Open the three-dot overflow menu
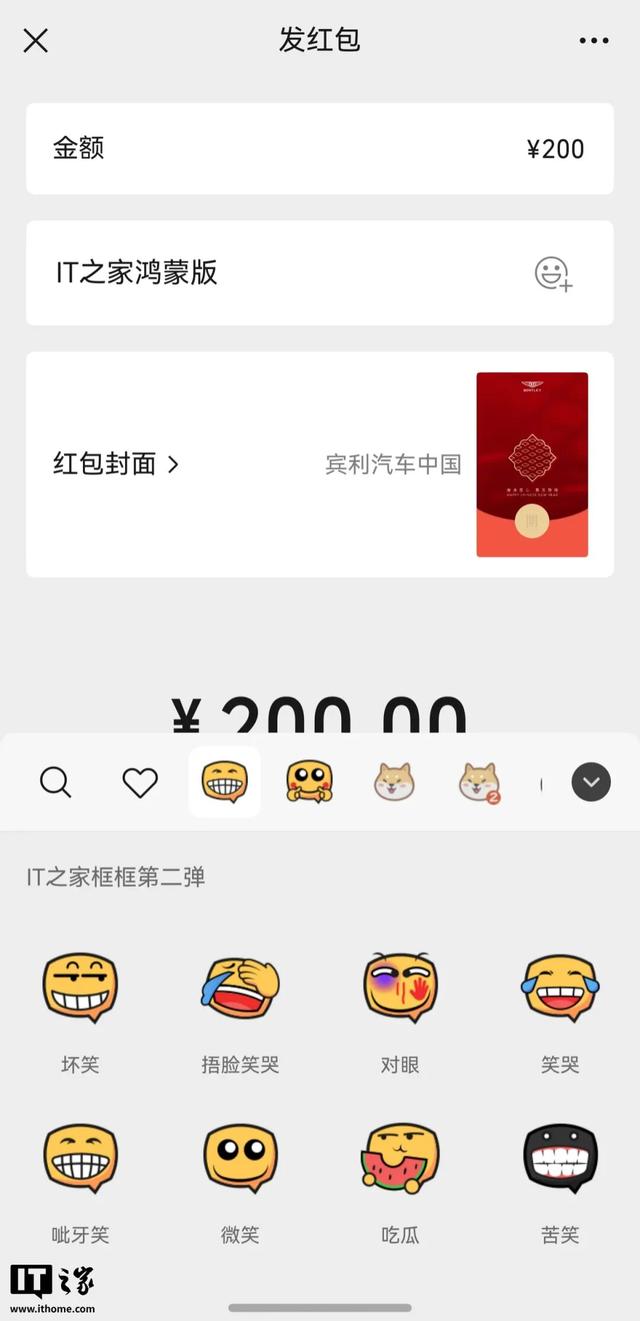Screen dimensions: 640x1321 (x=593, y=41)
